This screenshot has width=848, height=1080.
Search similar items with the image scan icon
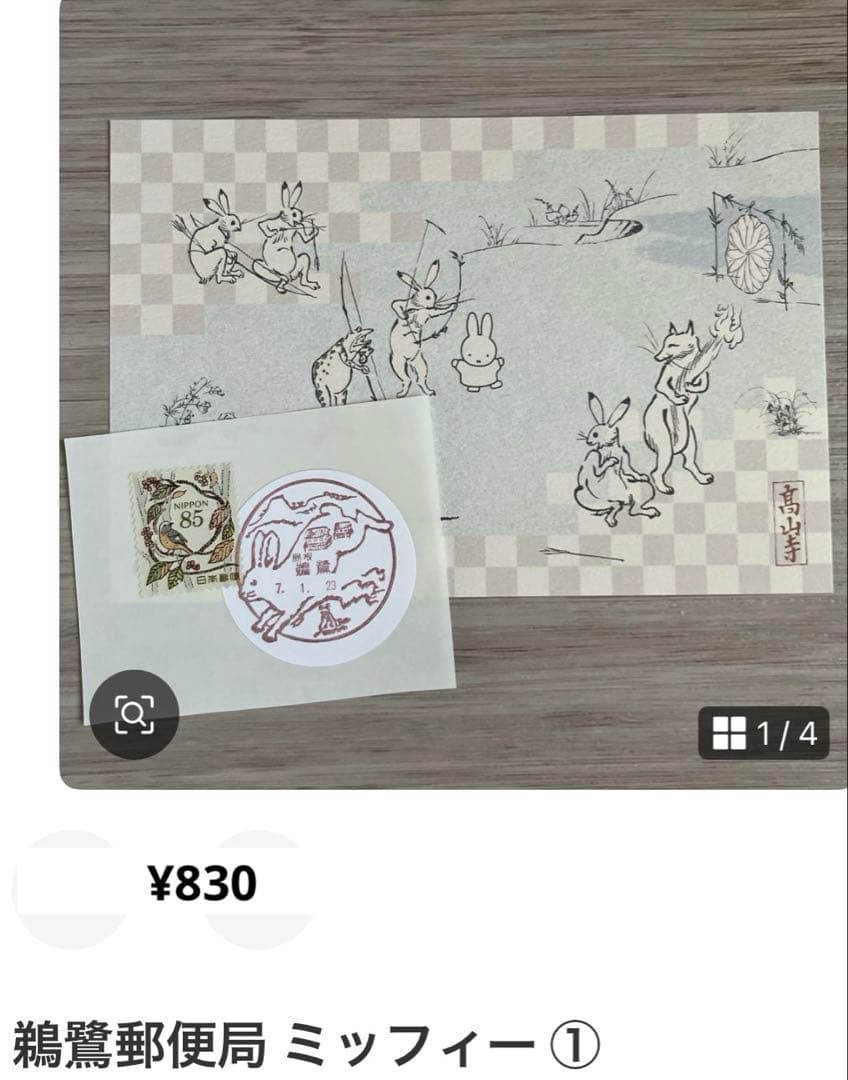(x=133, y=712)
